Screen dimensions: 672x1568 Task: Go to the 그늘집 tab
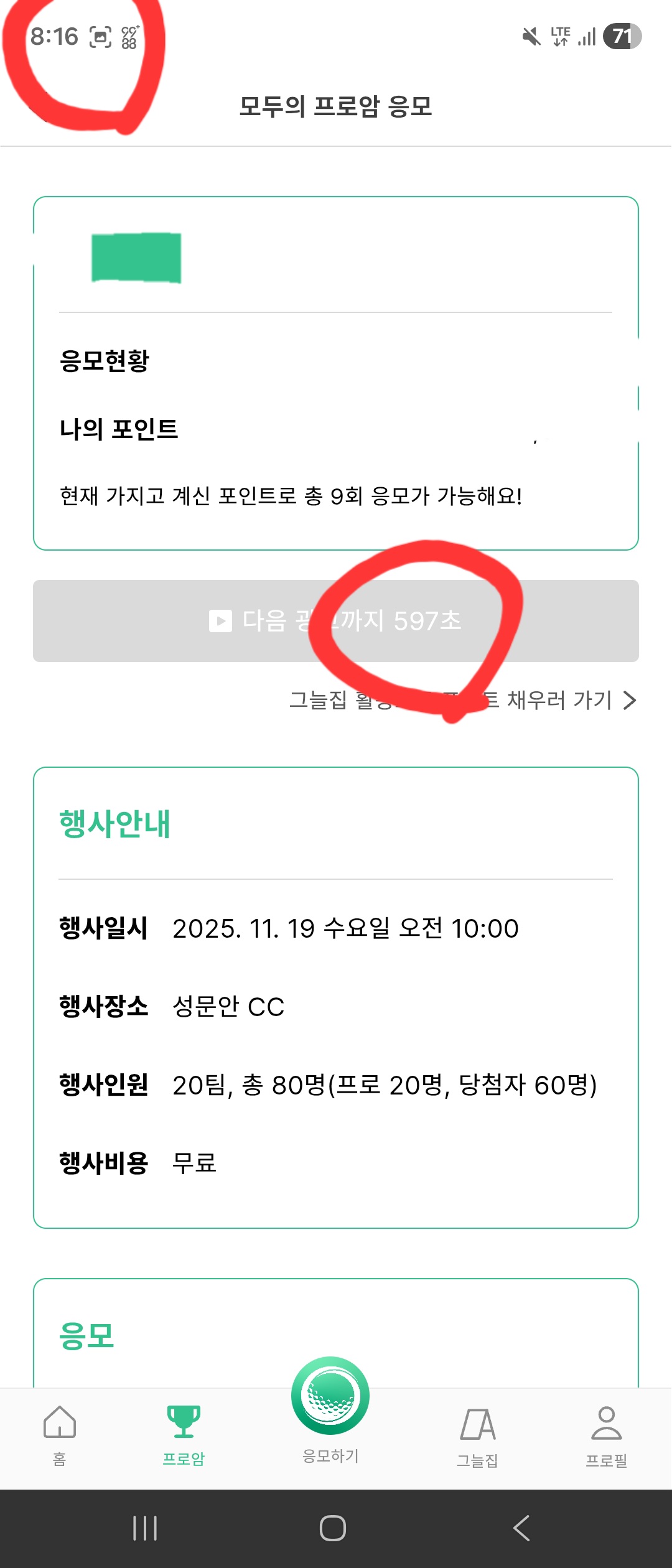477,1434
